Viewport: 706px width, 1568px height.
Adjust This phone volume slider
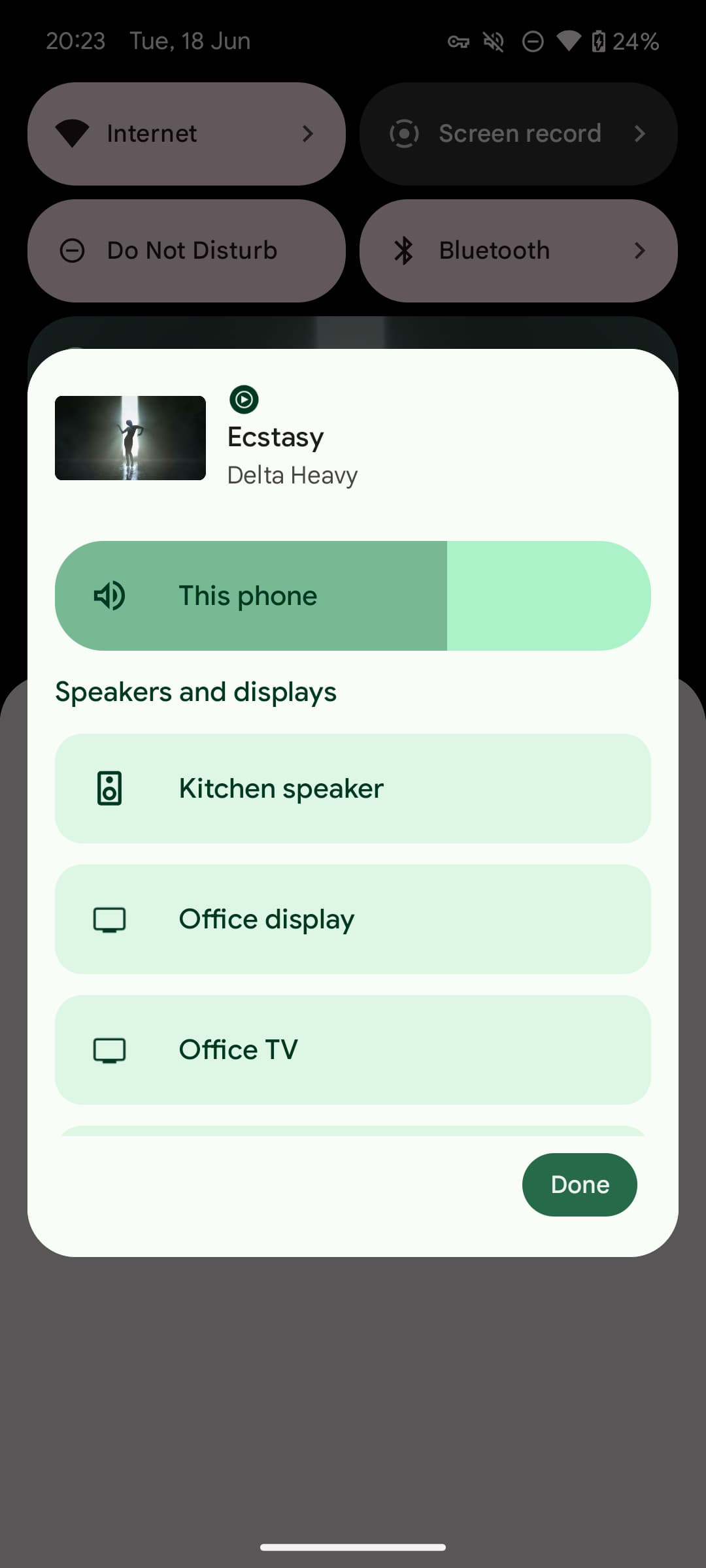[x=447, y=596]
